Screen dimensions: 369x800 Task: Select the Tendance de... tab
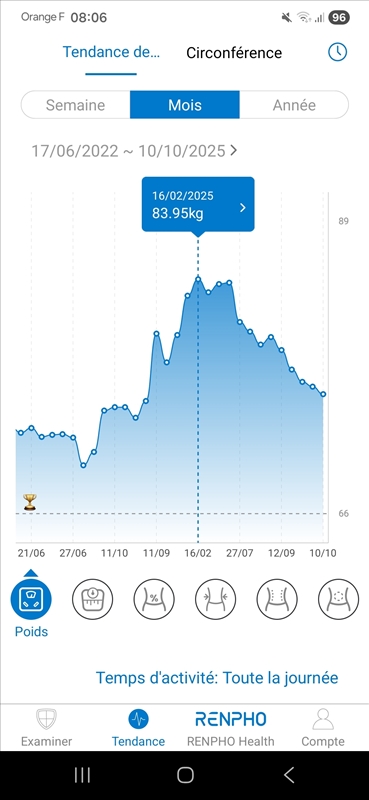(111, 52)
